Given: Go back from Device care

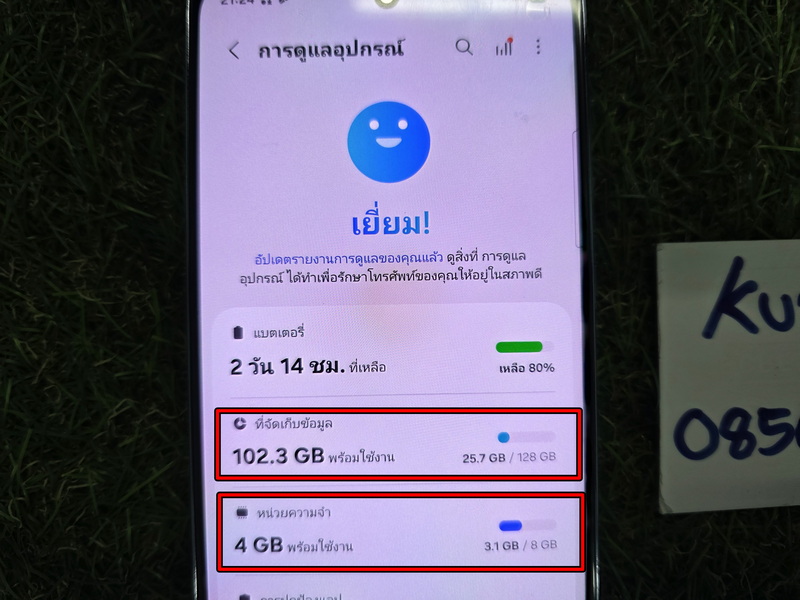Looking at the screenshot, I should [x=234, y=51].
